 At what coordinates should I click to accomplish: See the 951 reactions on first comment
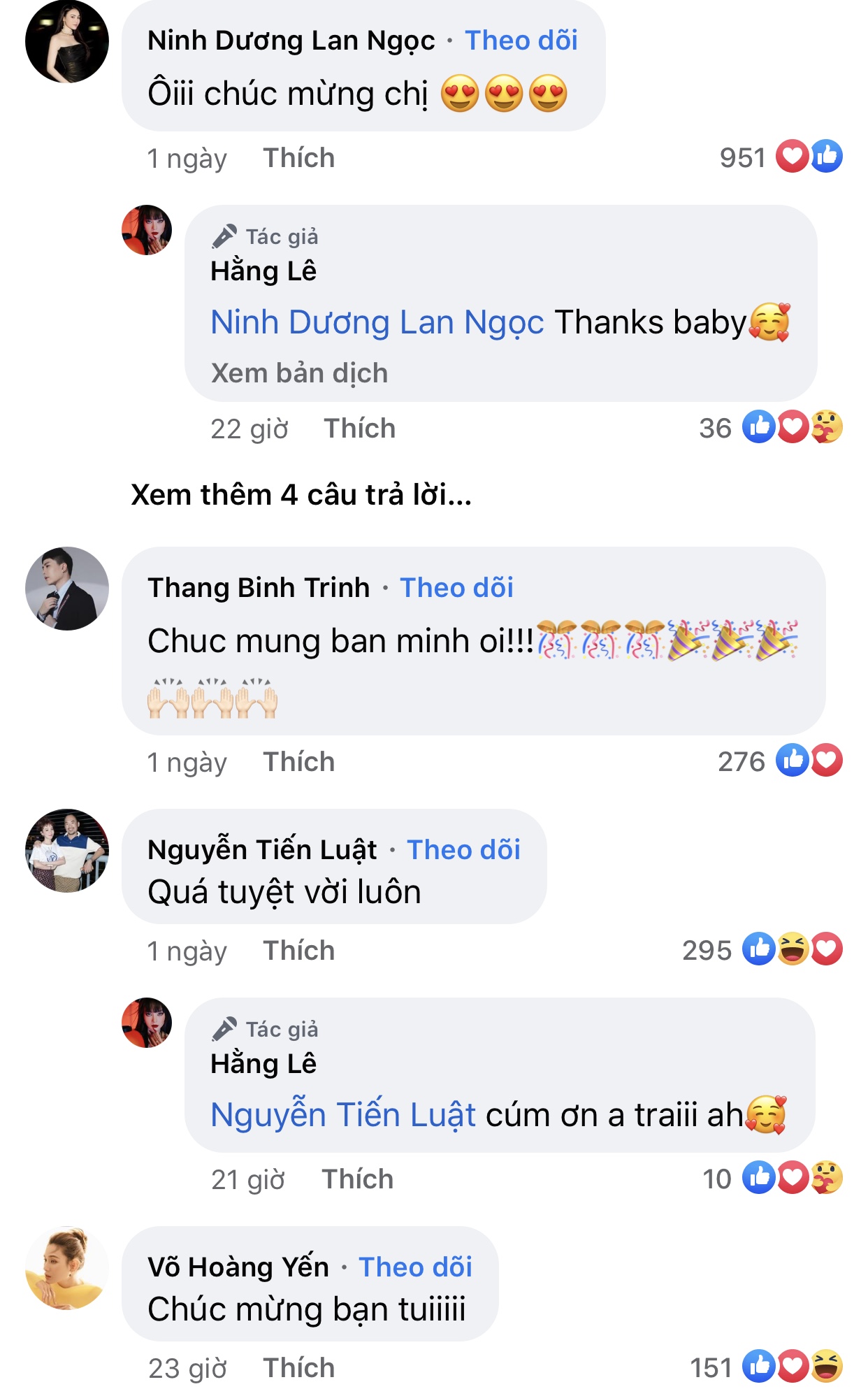click(781, 157)
